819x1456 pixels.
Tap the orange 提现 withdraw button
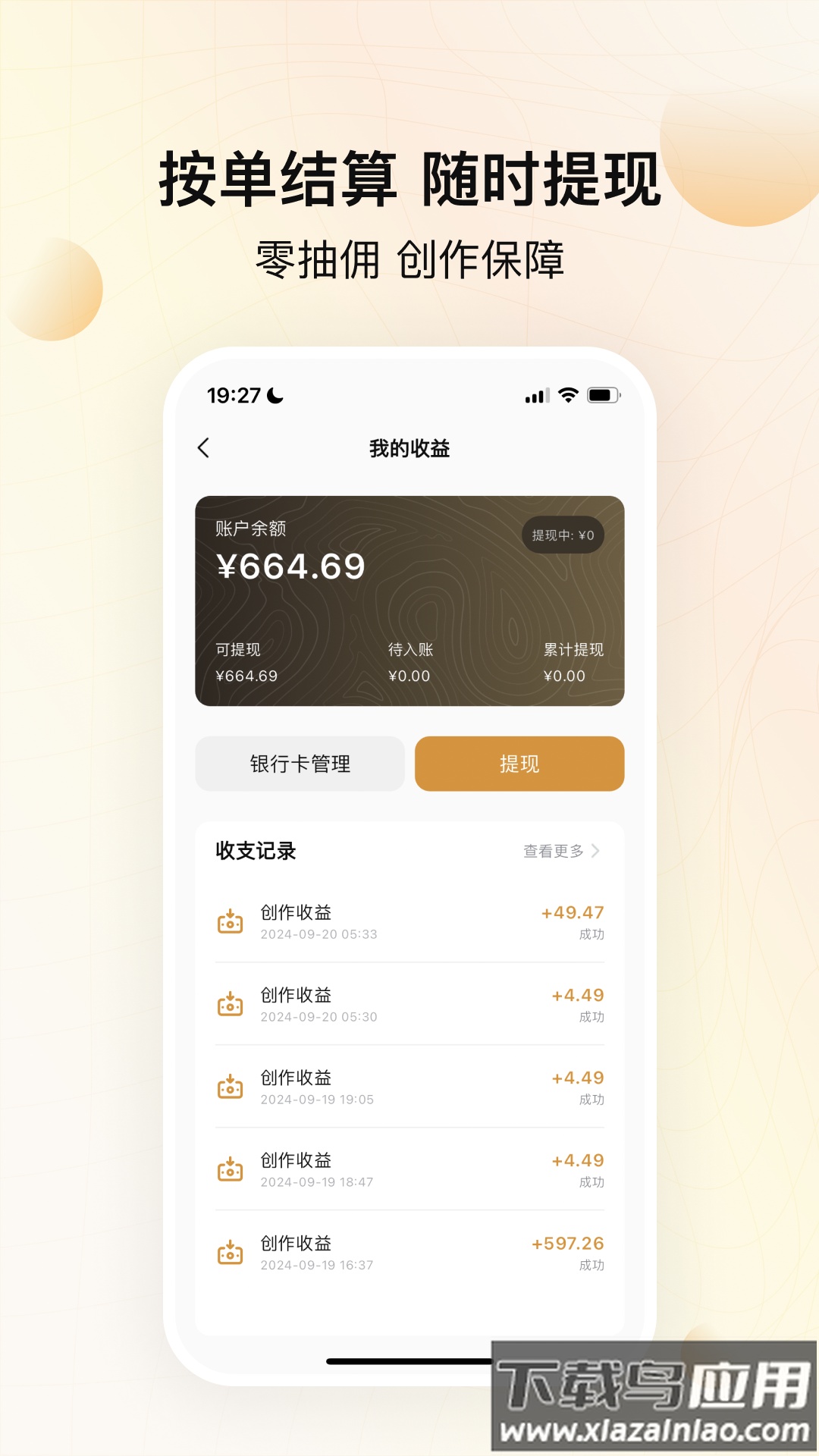pos(519,764)
